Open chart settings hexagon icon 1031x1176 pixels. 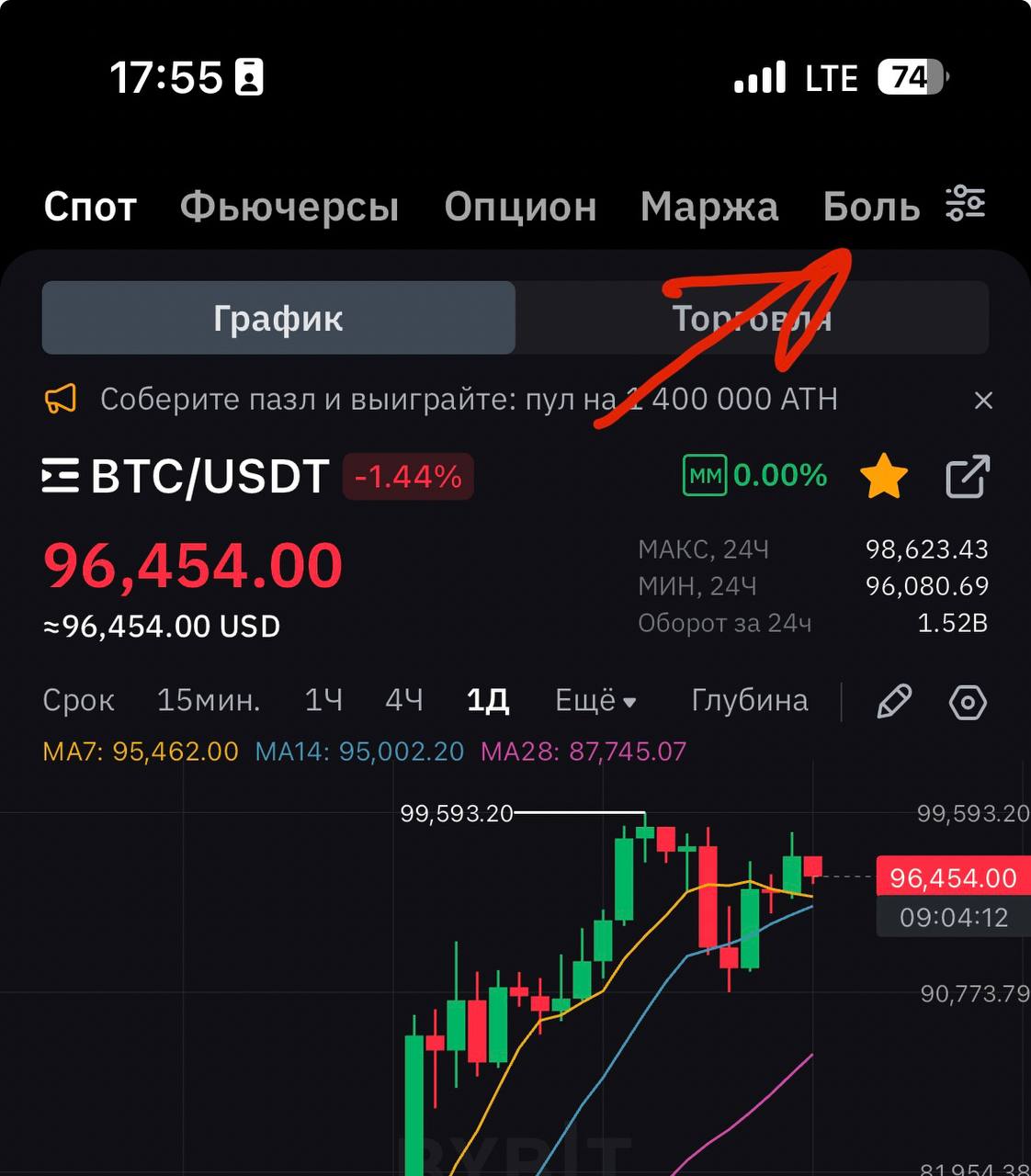pos(968,703)
